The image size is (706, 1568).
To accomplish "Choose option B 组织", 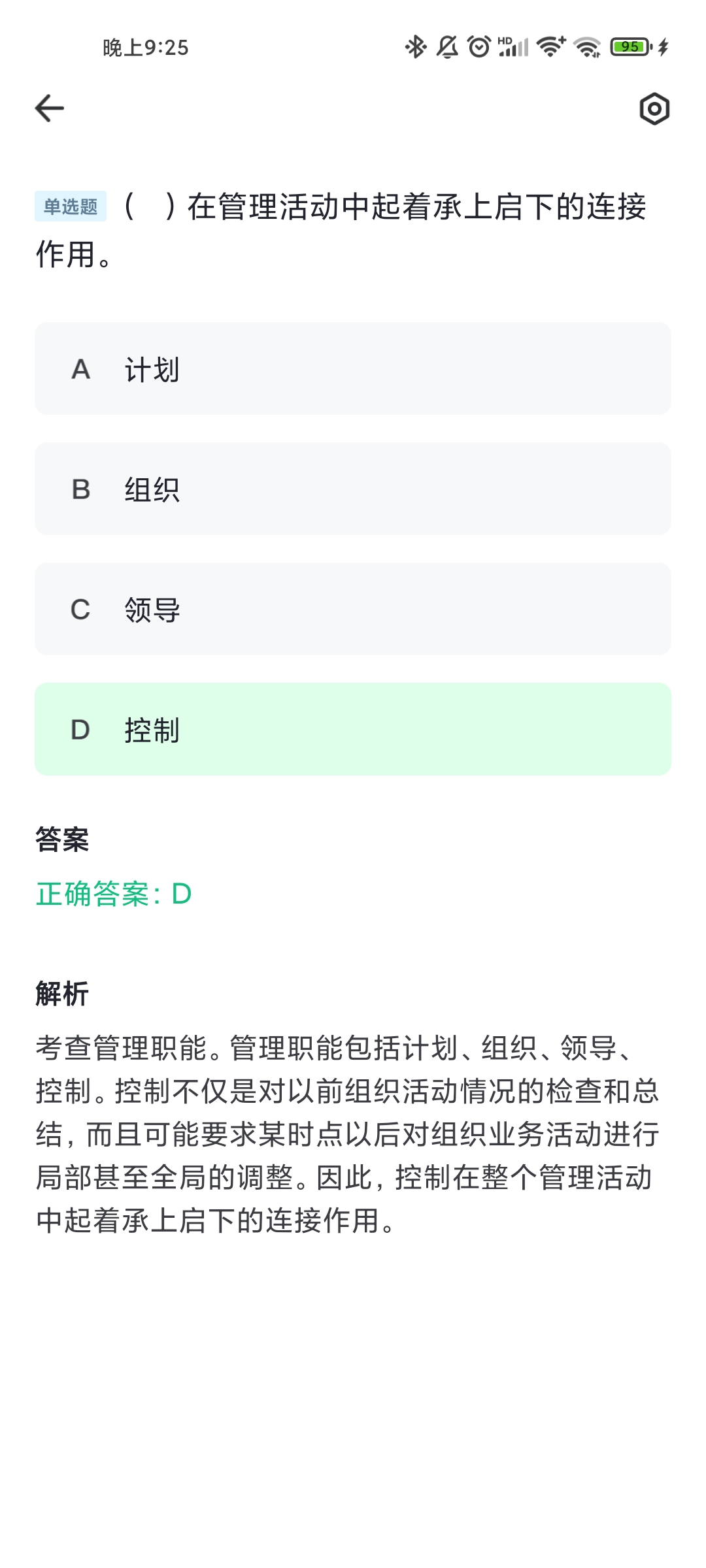I will click(x=353, y=489).
